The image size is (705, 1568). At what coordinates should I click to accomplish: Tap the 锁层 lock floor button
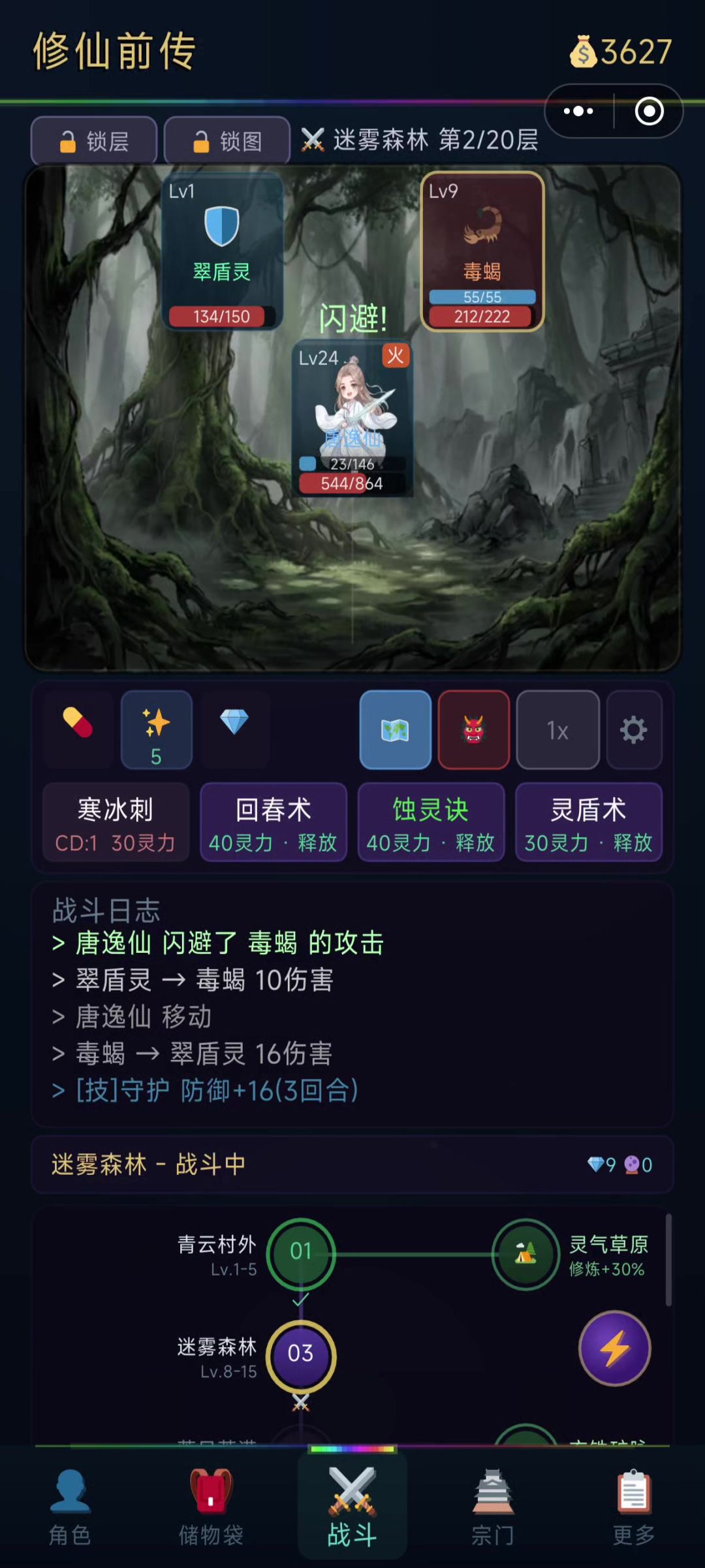[94, 140]
